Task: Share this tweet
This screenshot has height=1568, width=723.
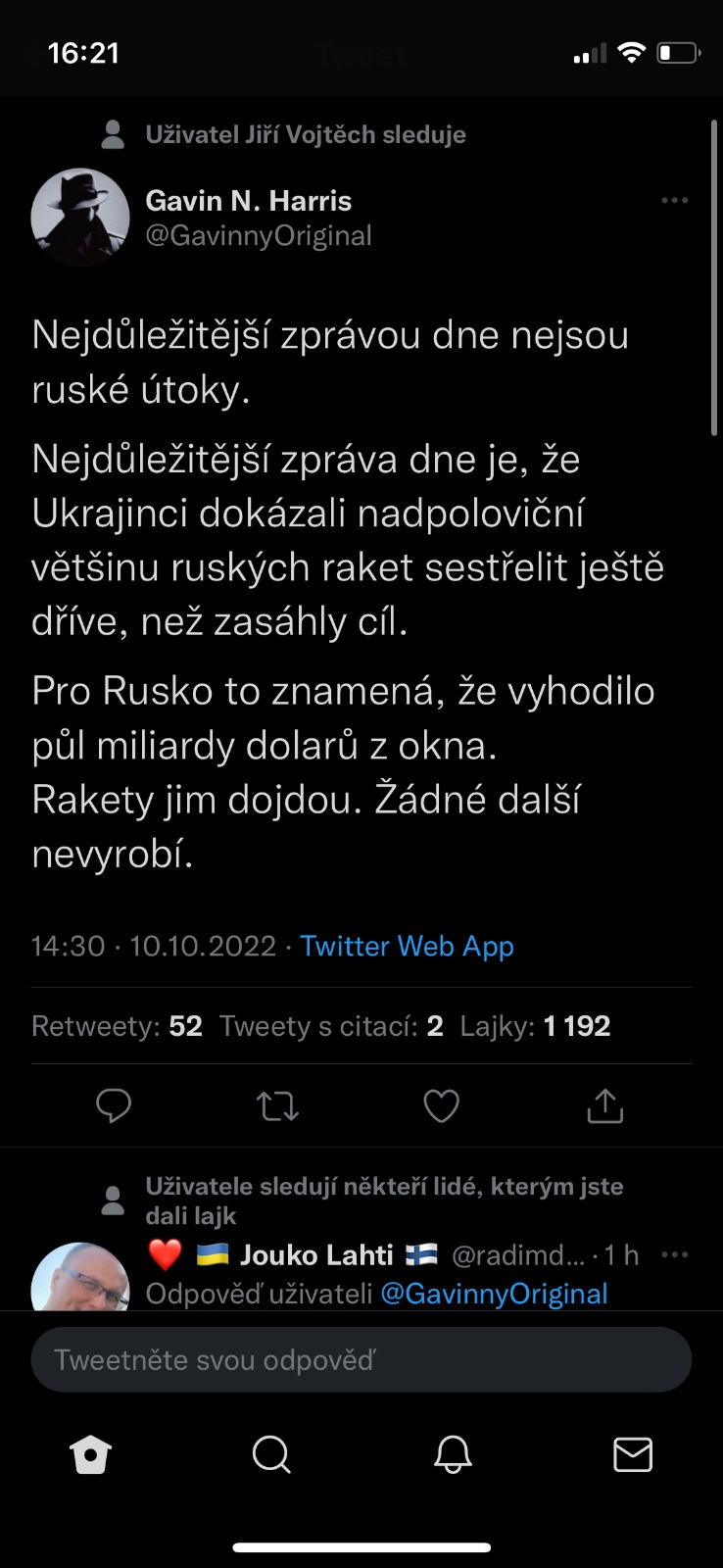Action: coord(604,1105)
